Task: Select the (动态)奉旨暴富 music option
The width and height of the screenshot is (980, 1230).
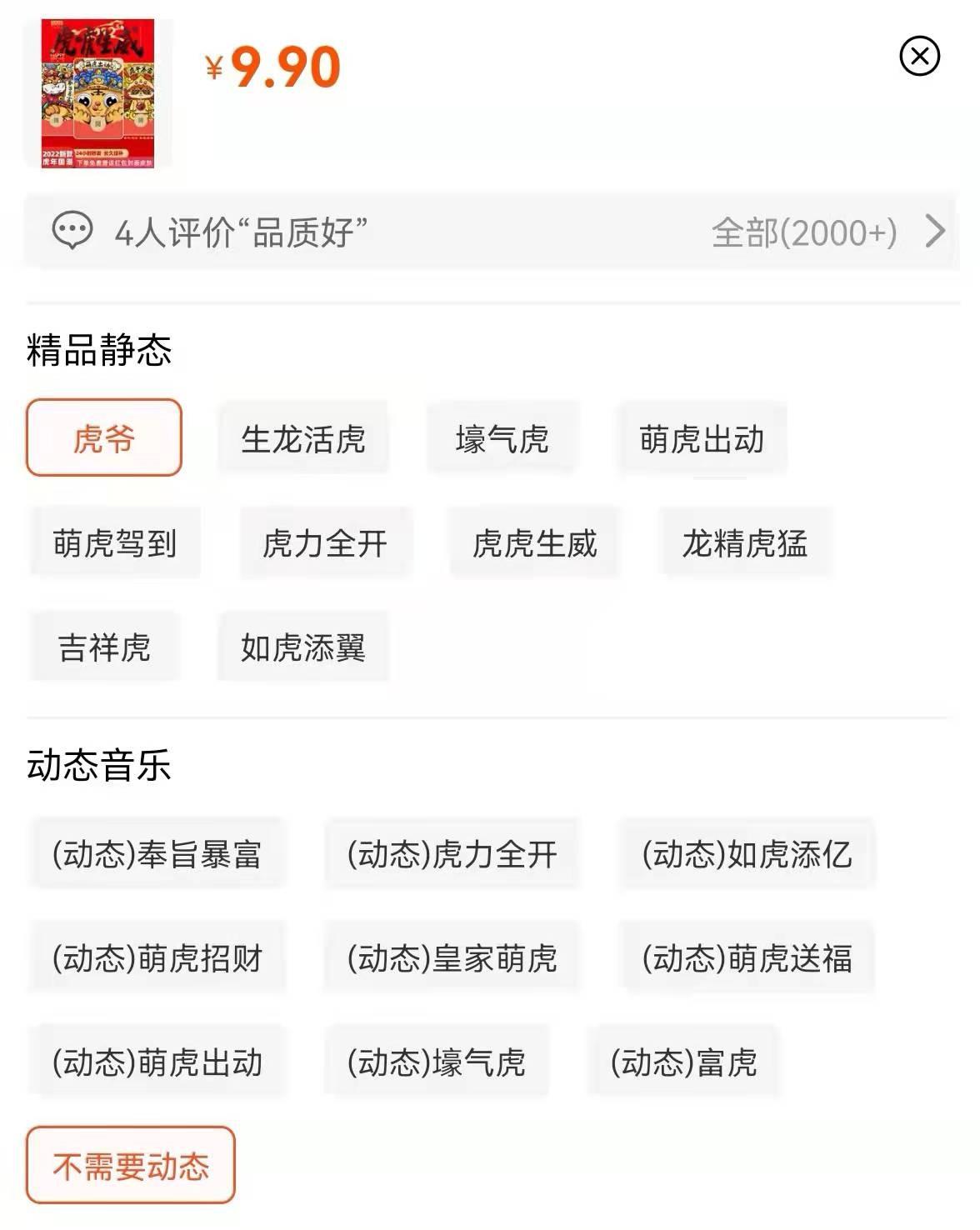Action: 157,853
